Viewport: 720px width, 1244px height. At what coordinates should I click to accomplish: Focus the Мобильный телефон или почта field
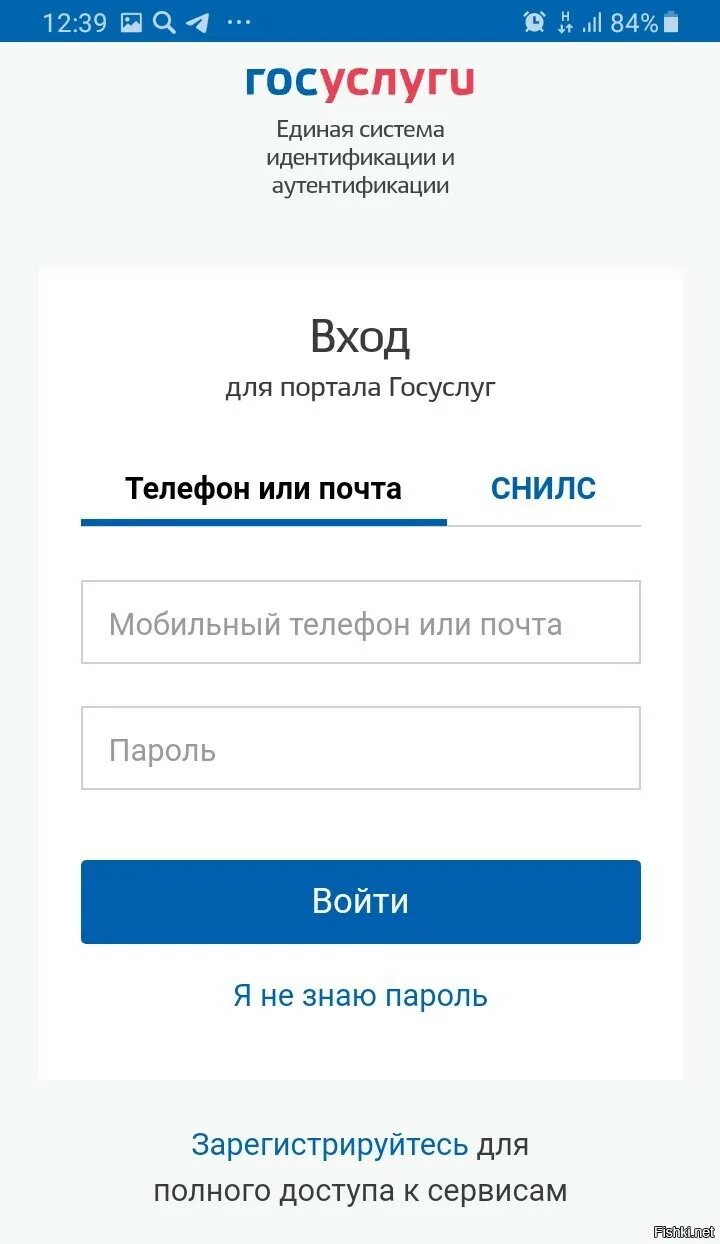(x=360, y=622)
